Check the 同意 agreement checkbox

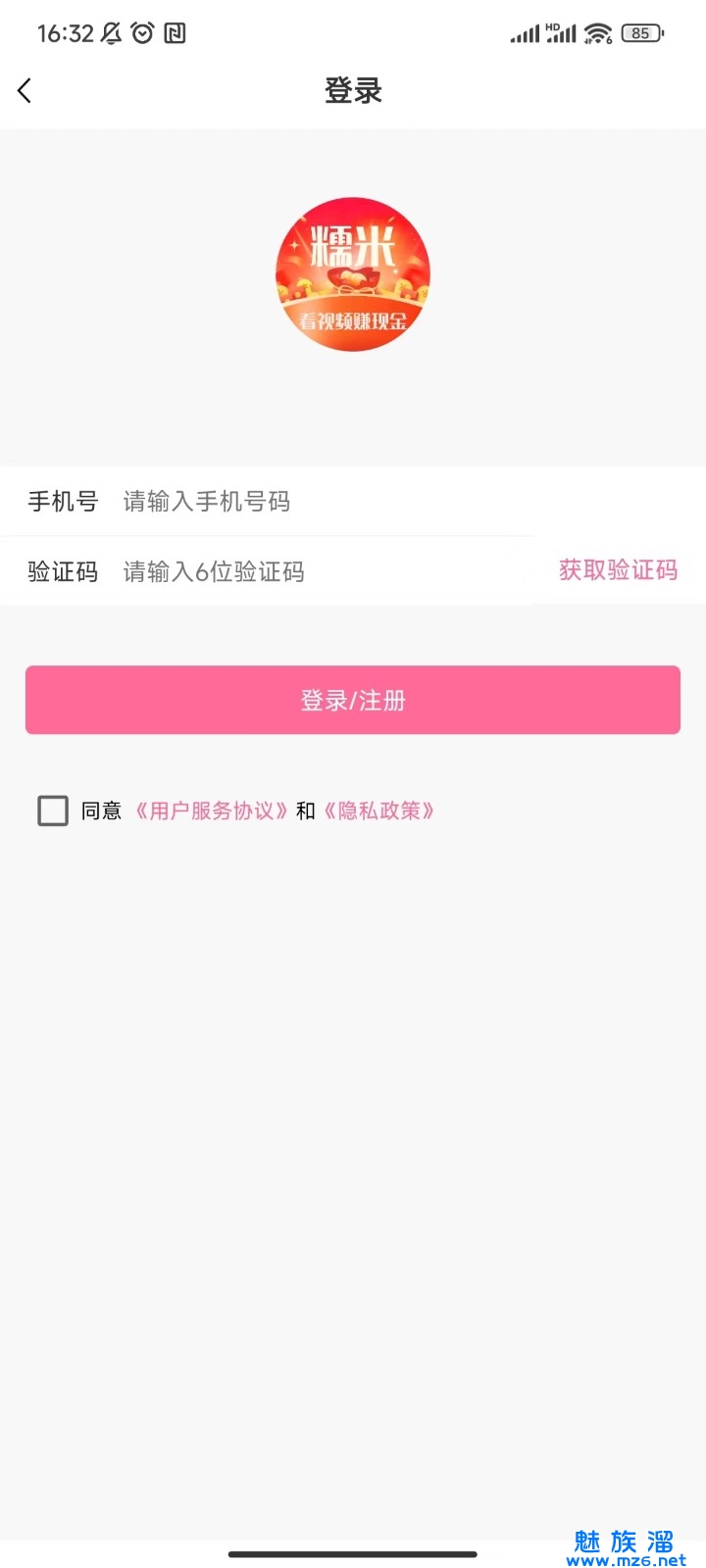pyautogui.click(x=53, y=810)
